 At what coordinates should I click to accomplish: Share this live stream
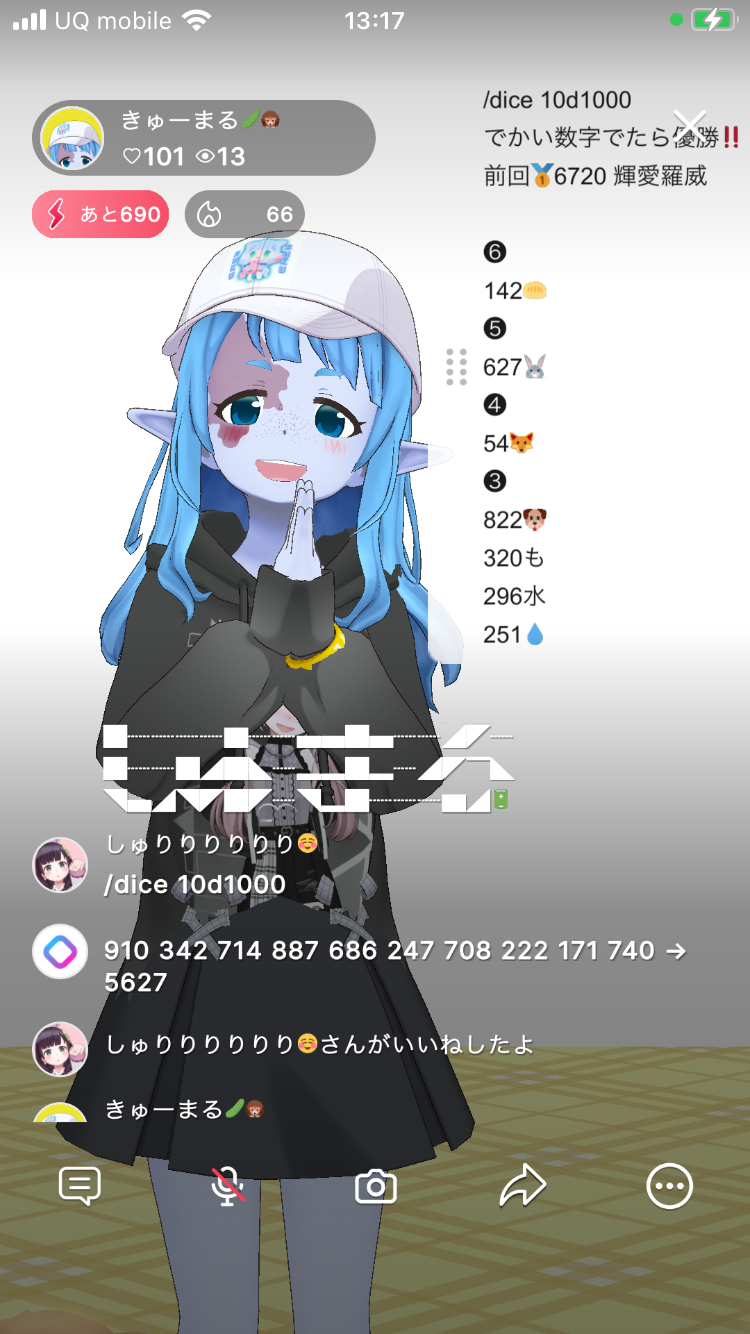pyautogui.click(x=523, y=1186)
